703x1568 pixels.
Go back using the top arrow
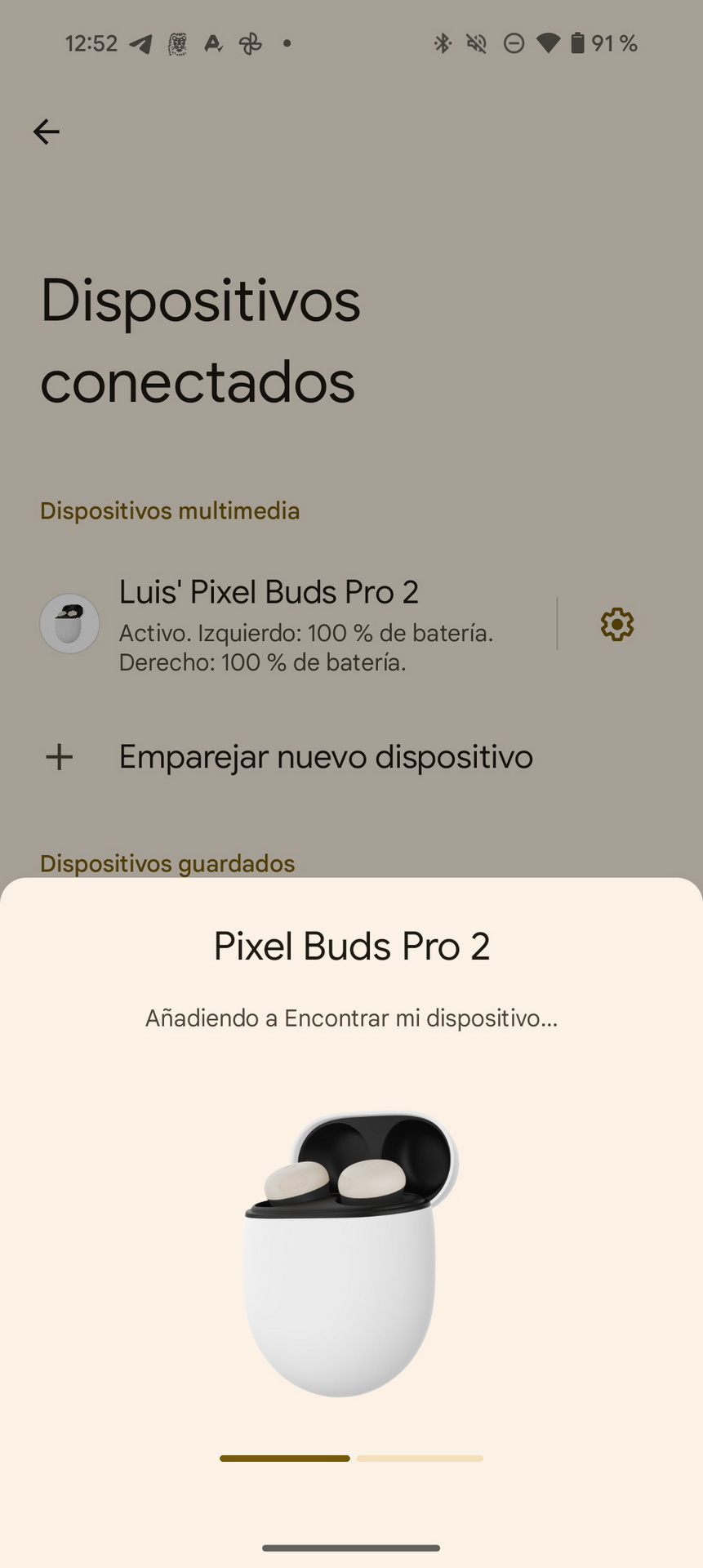click(x=47, y=131)
